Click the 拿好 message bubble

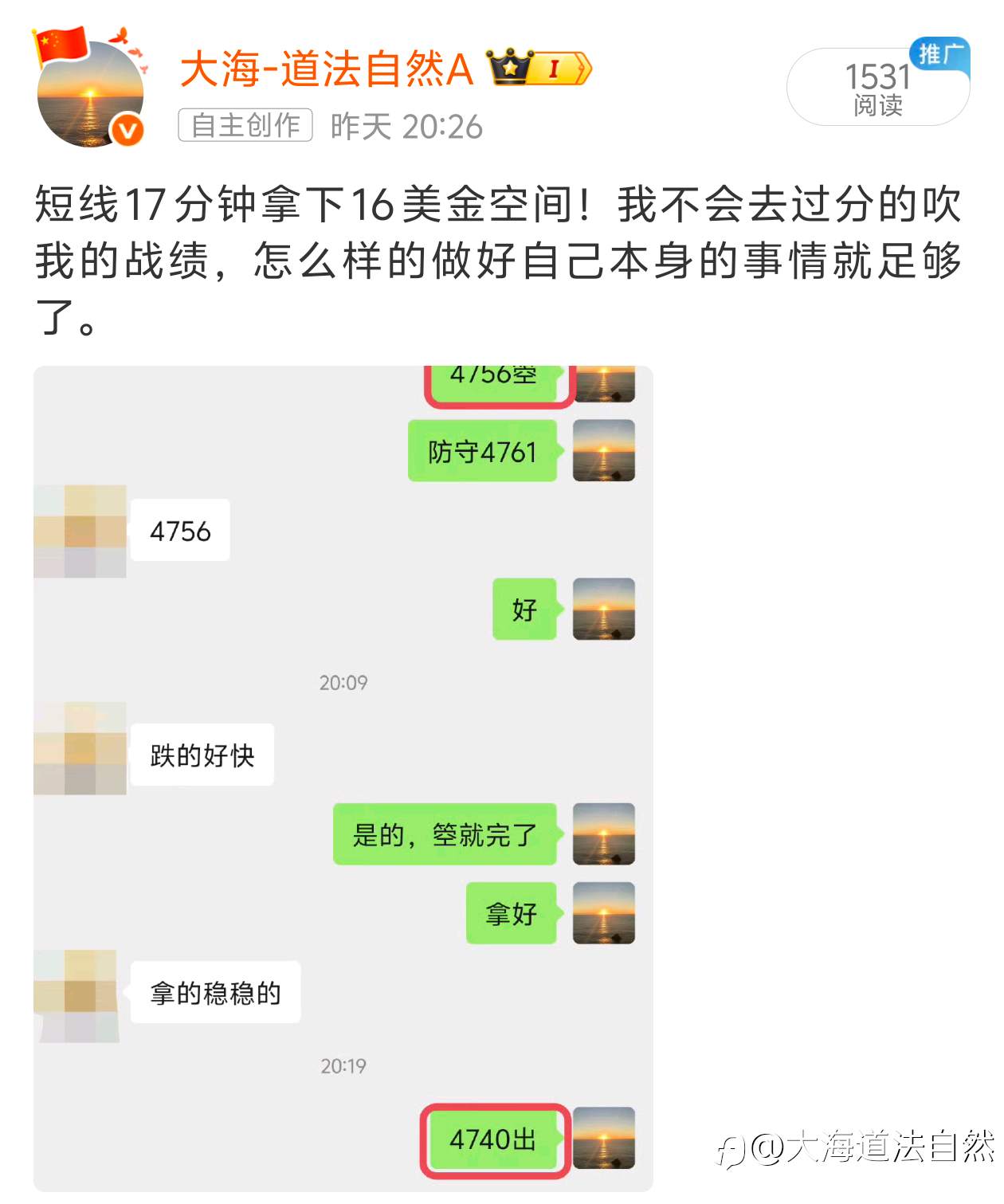[513, 913]
